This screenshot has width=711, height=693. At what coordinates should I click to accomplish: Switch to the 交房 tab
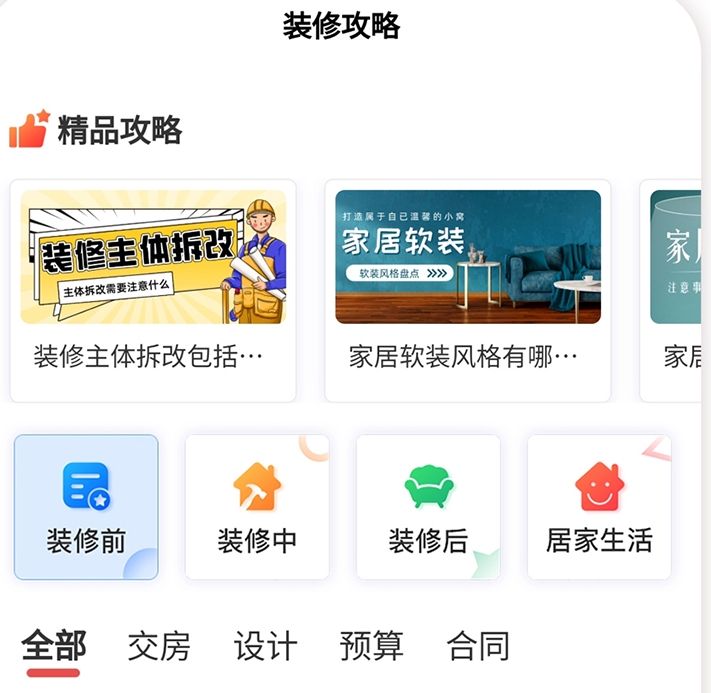[158, 647]
